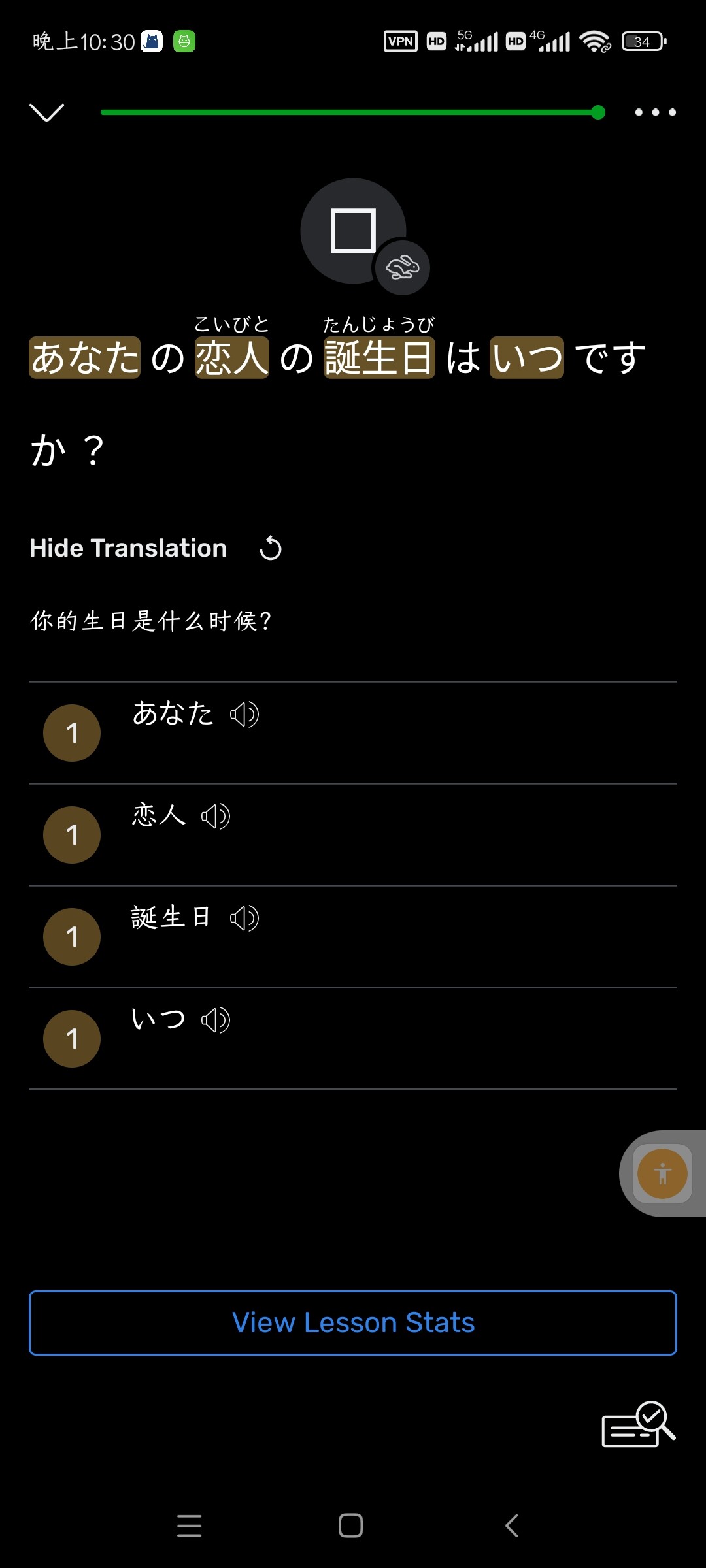
Task: Refresh the translation with the circular arrow
Action: [271, 548]
